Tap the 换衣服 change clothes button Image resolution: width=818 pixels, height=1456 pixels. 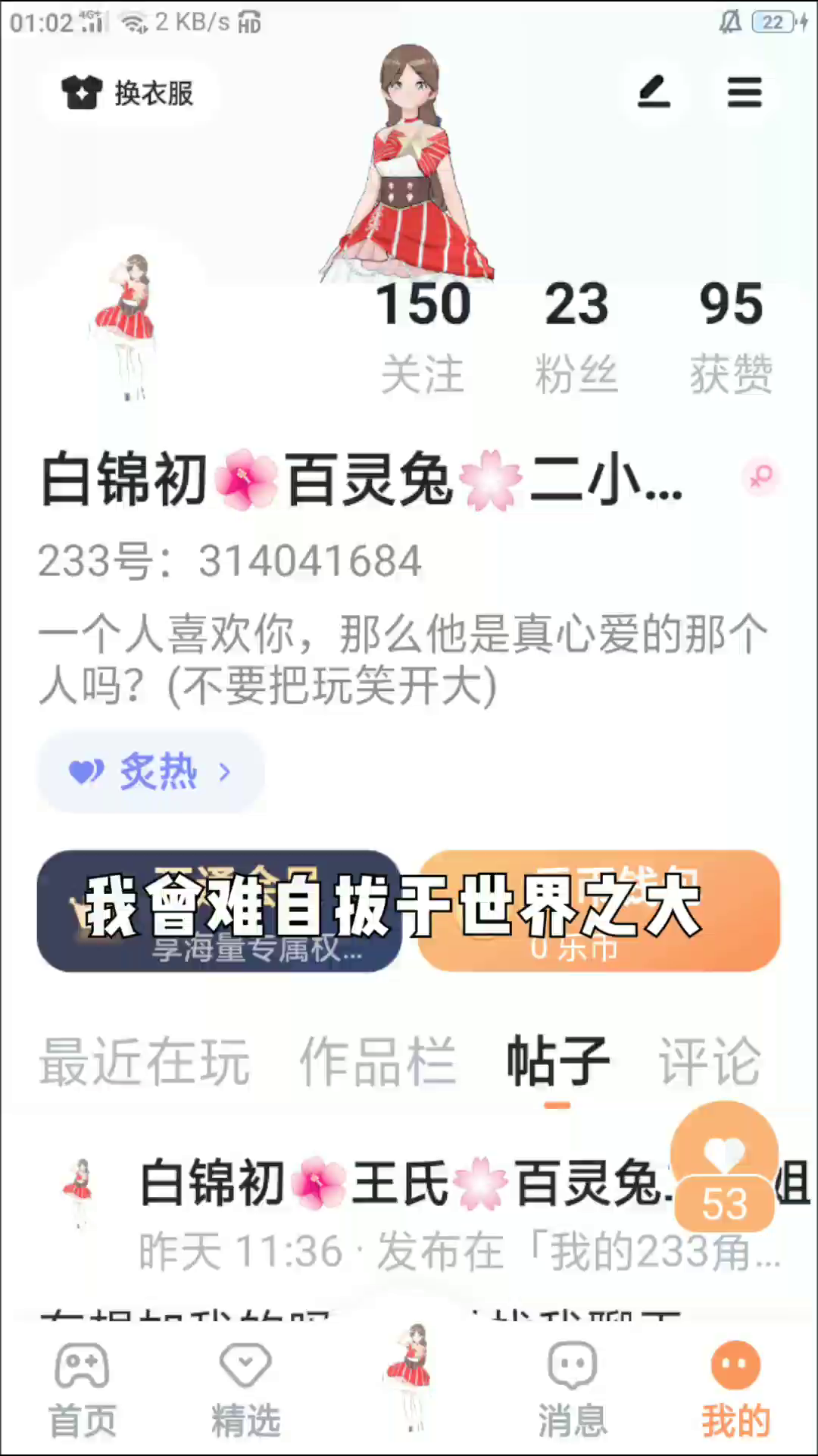click(128, 93)
